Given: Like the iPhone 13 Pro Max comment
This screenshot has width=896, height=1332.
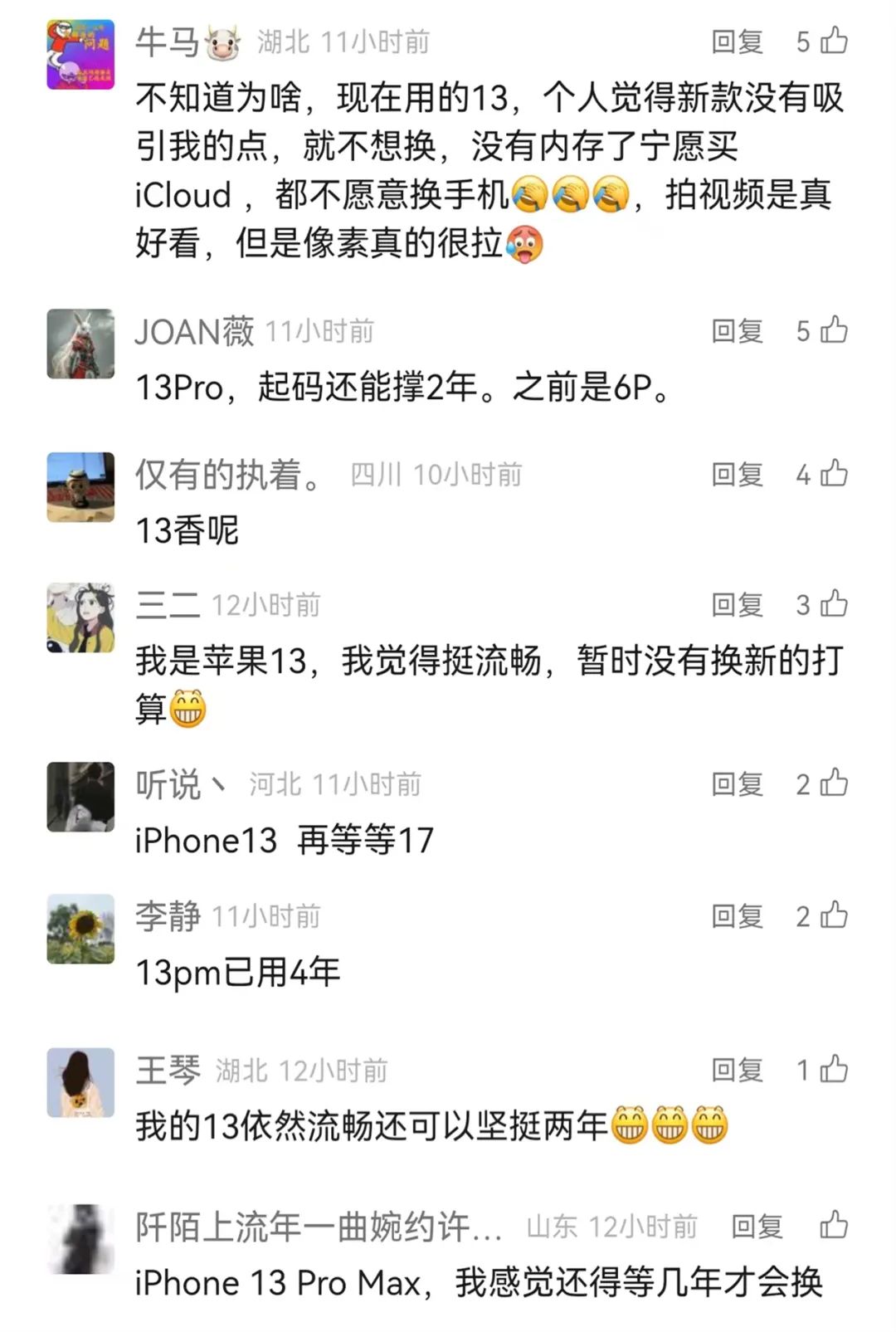Looking at the screenshot, I should click(834, 1225).
